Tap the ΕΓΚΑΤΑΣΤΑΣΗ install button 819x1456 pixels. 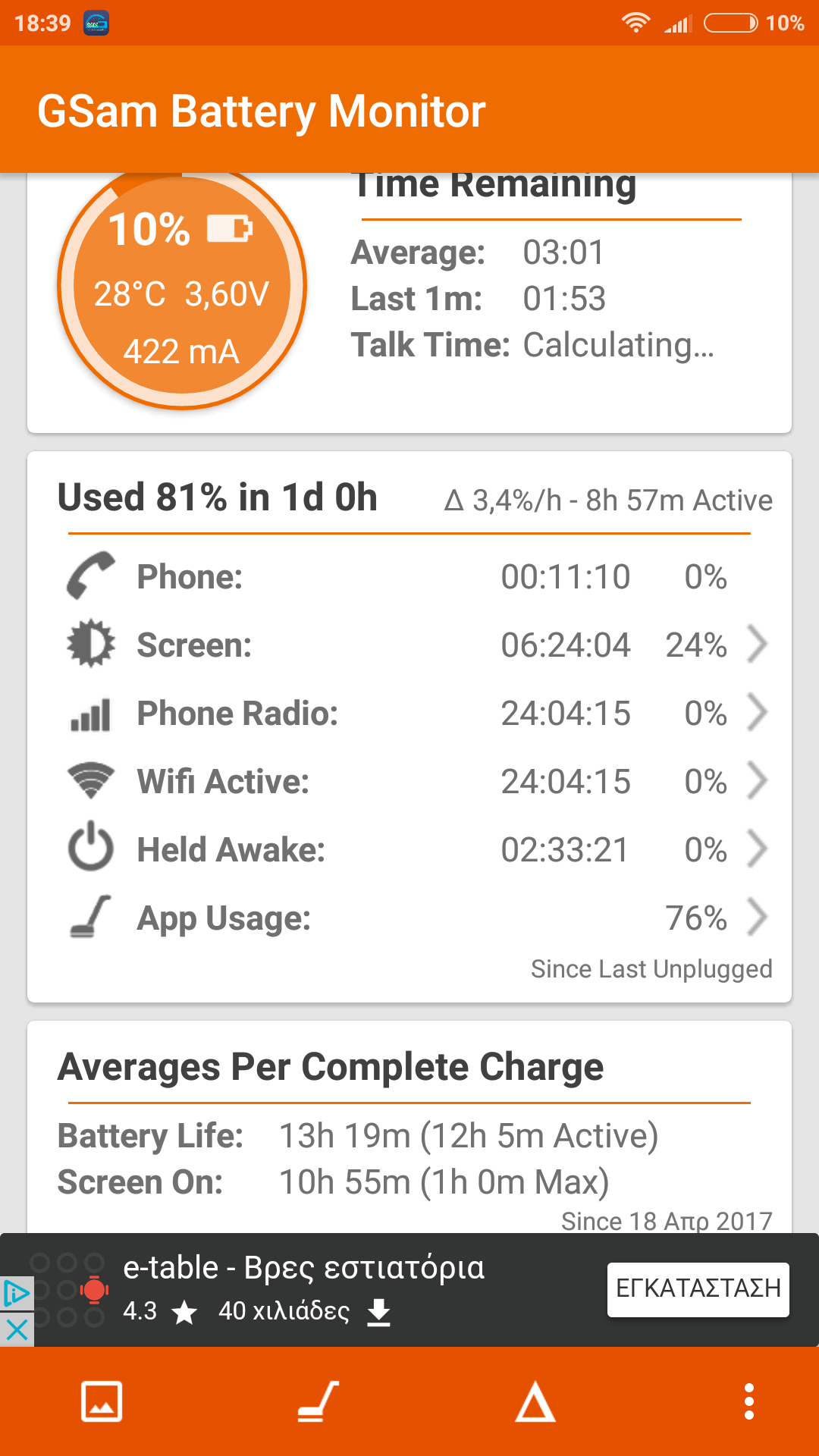coord(698,1288)
